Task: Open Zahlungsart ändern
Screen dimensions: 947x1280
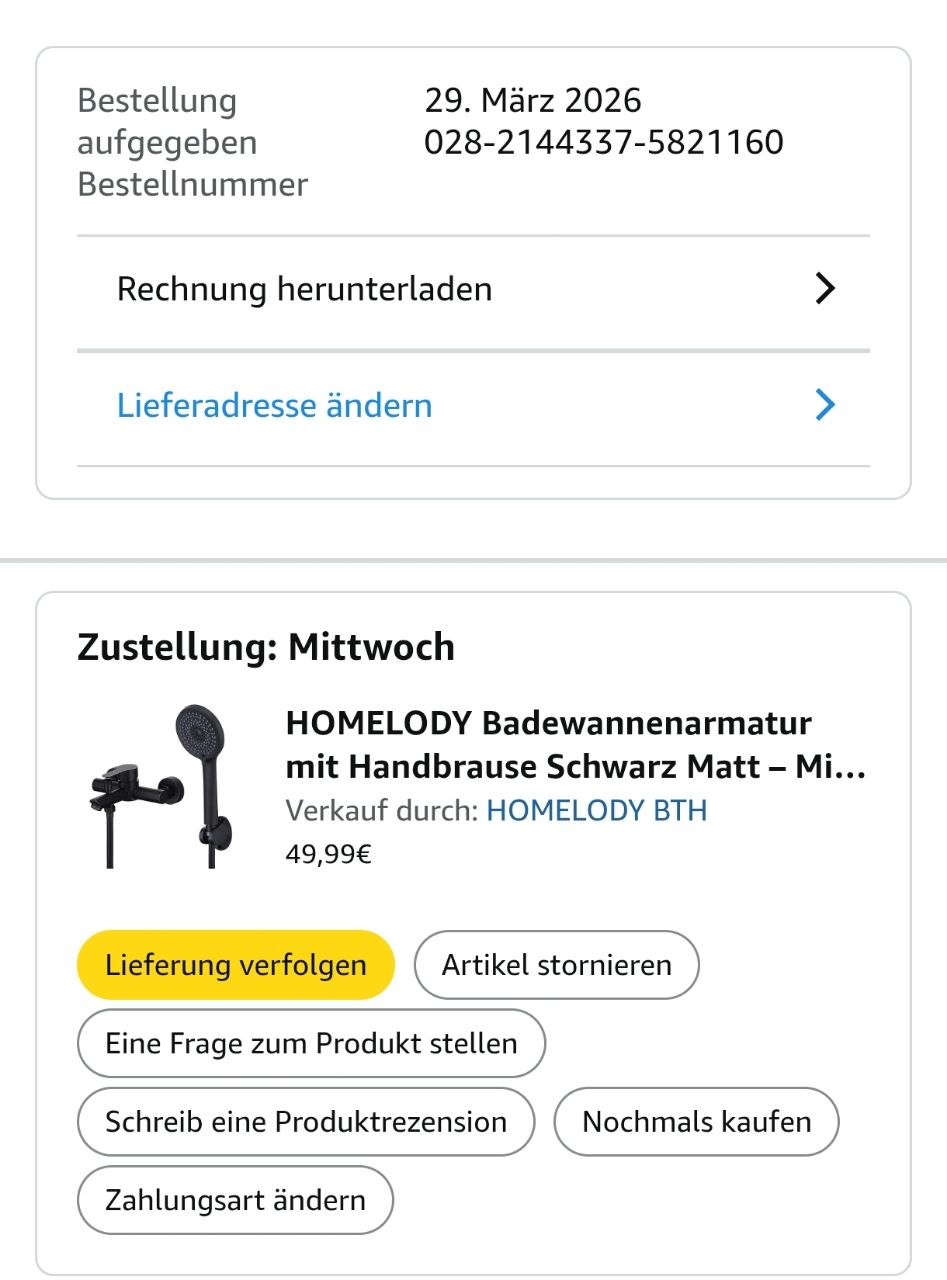Action: coord(235,1200)
